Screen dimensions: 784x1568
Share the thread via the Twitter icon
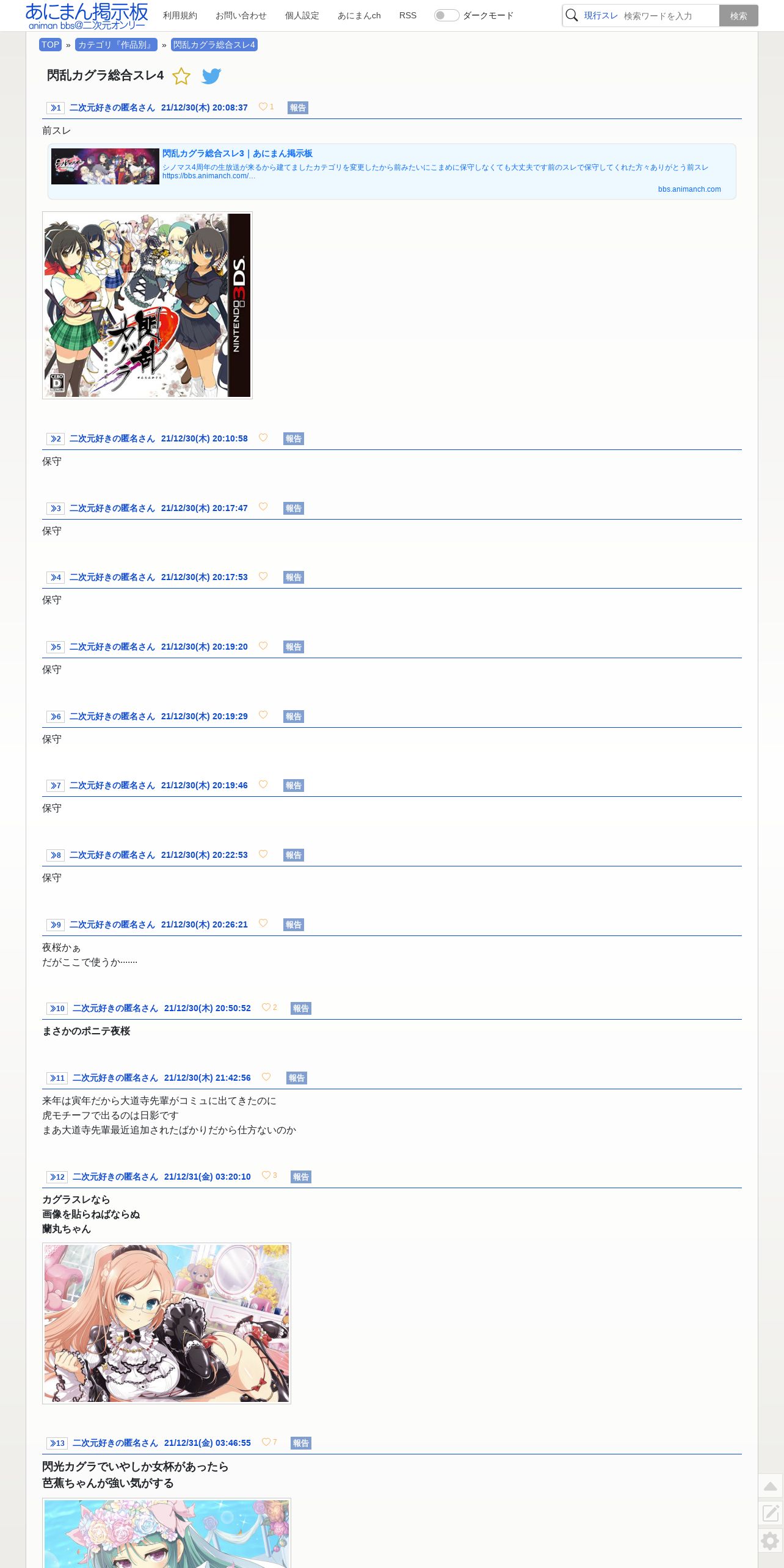point(211,76)
